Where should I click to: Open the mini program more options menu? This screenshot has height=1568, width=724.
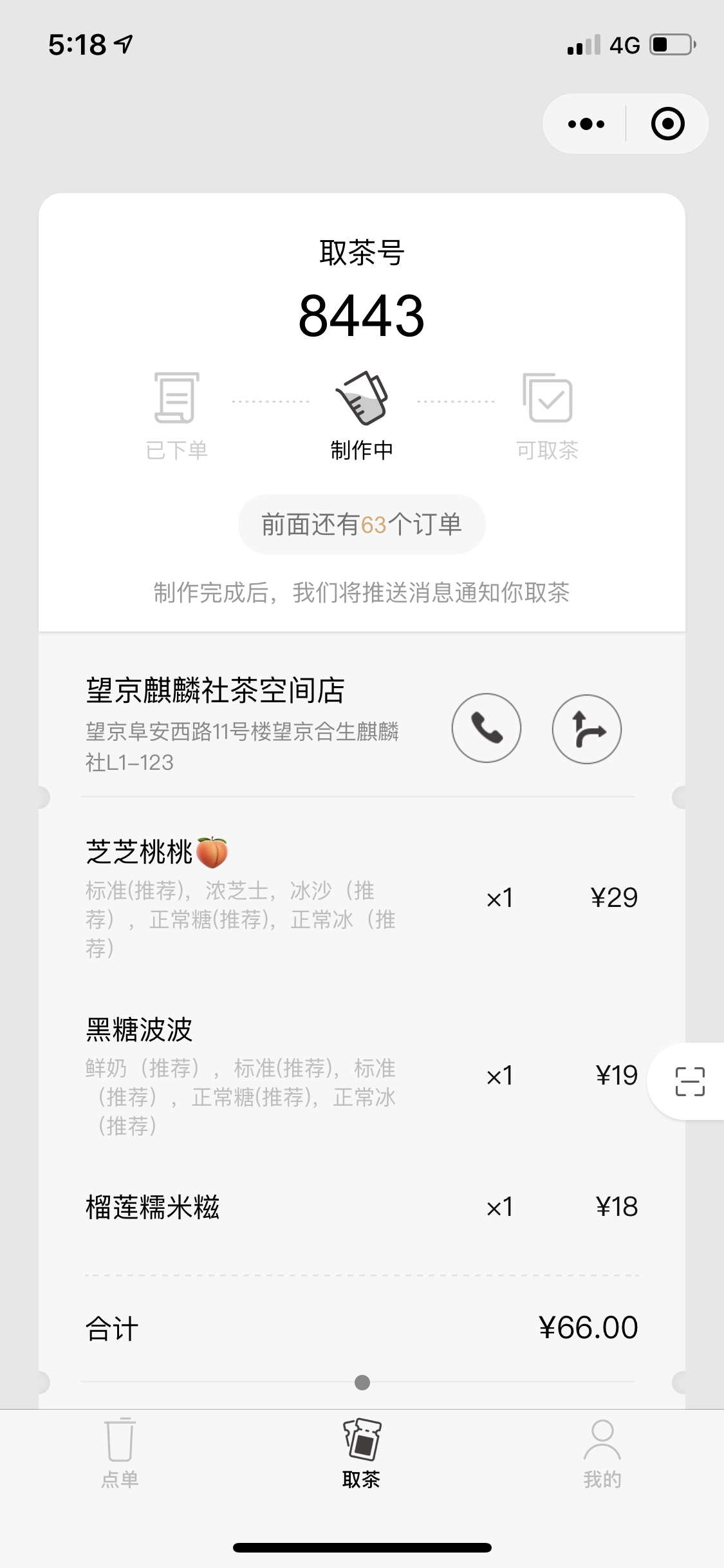coord(586,124)
